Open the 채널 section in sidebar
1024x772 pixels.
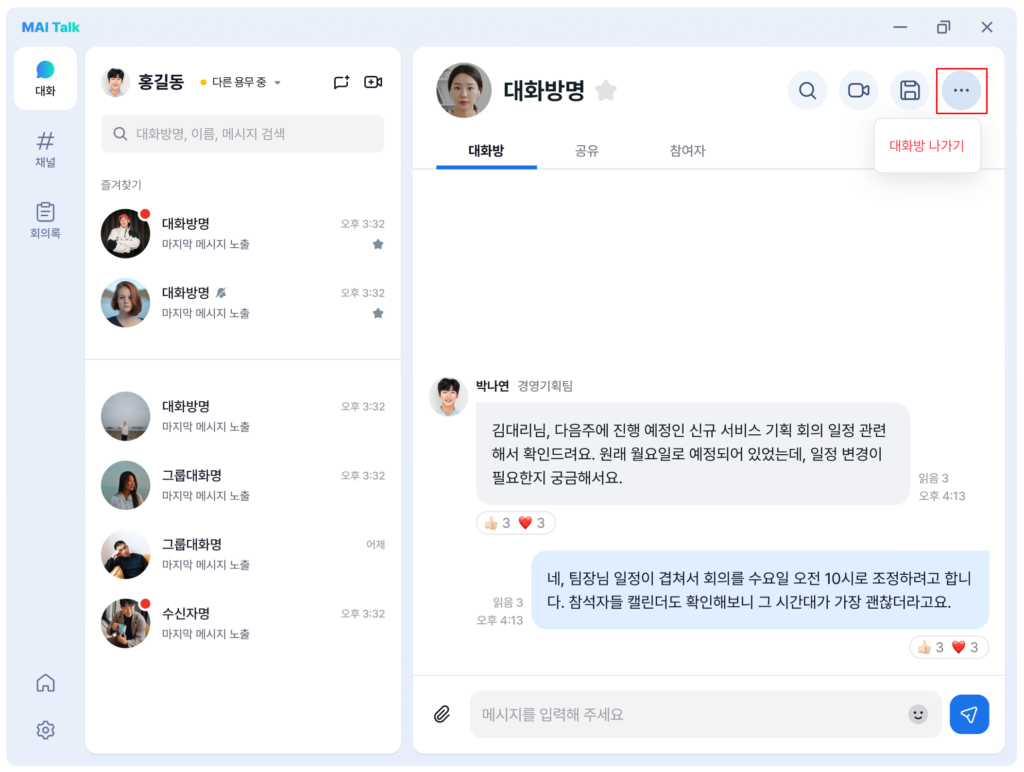45,150
